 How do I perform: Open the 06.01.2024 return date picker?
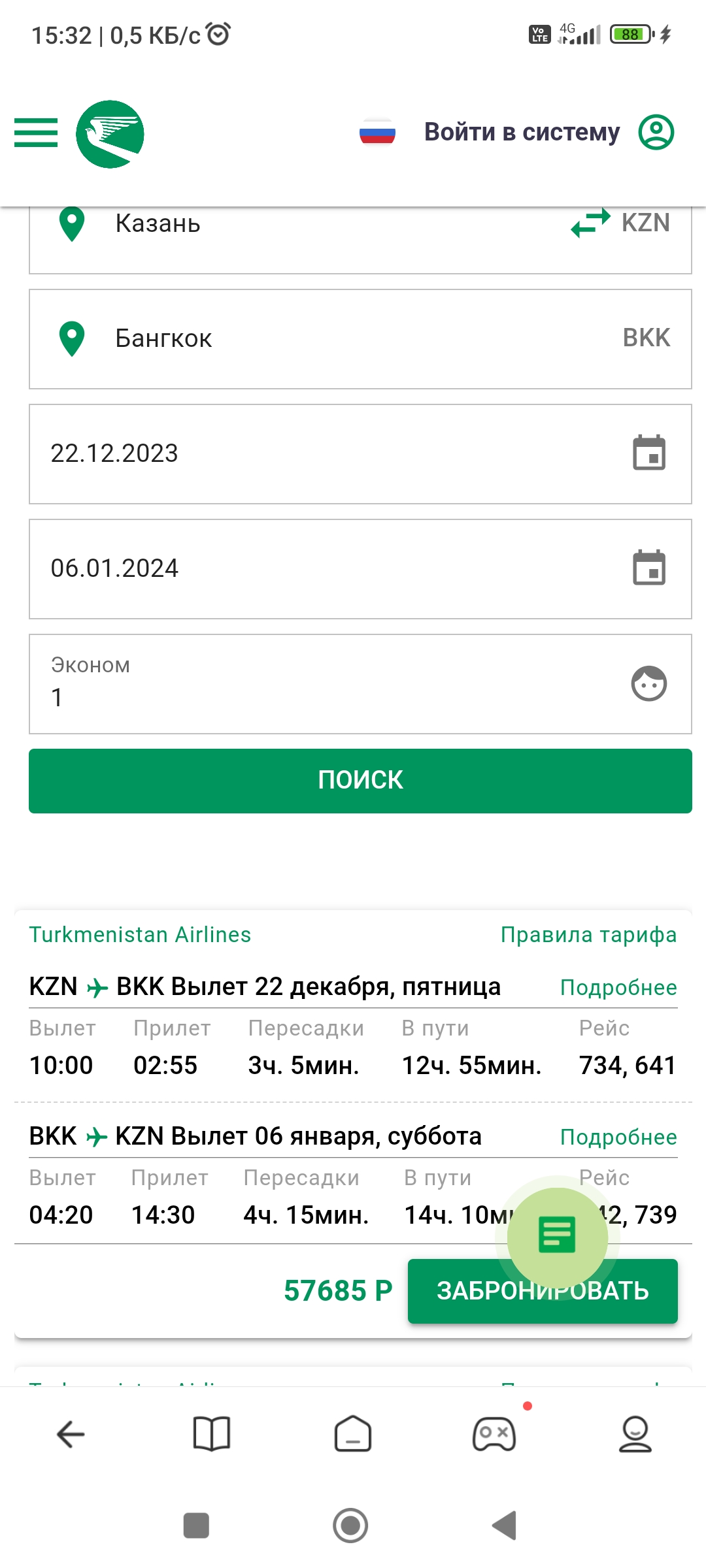[x=360, y=569]
